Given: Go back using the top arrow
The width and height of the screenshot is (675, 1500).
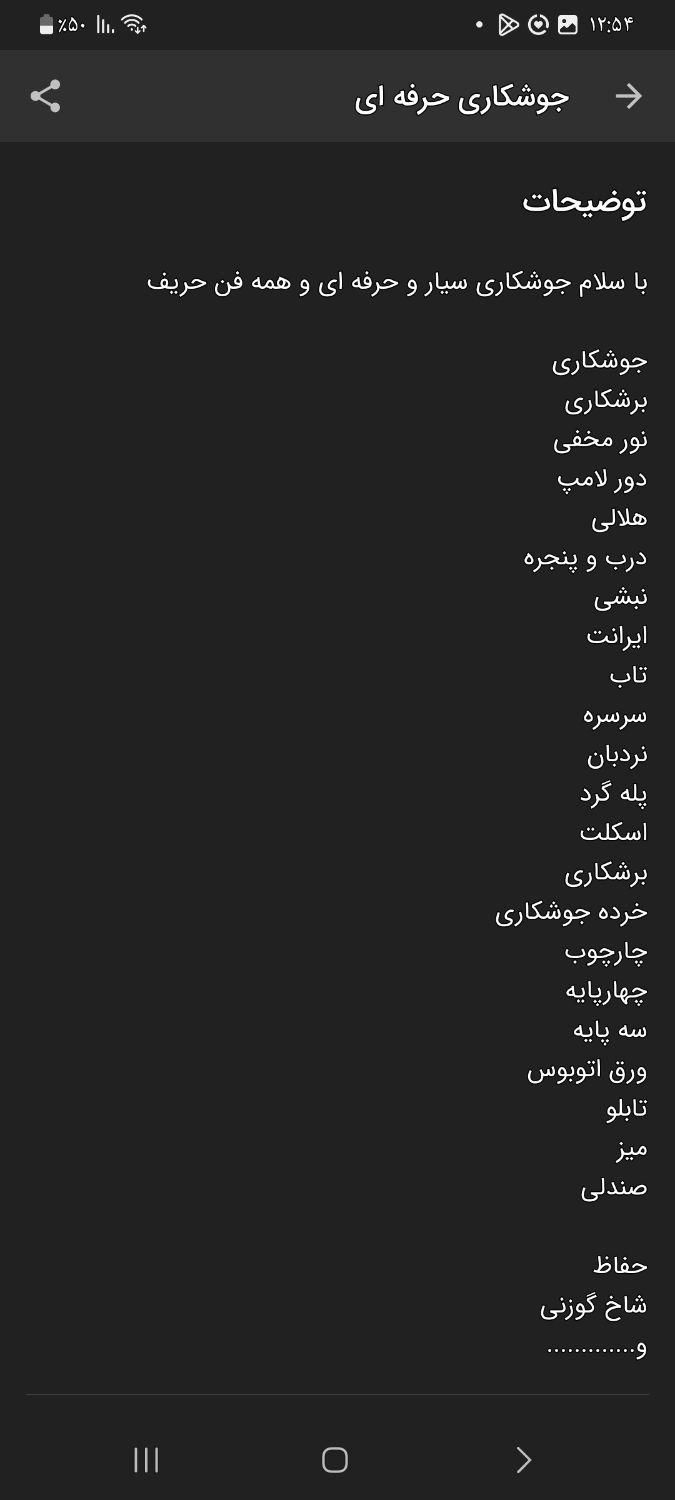Looking at the screenshot, I should click(x=629, y=96).
